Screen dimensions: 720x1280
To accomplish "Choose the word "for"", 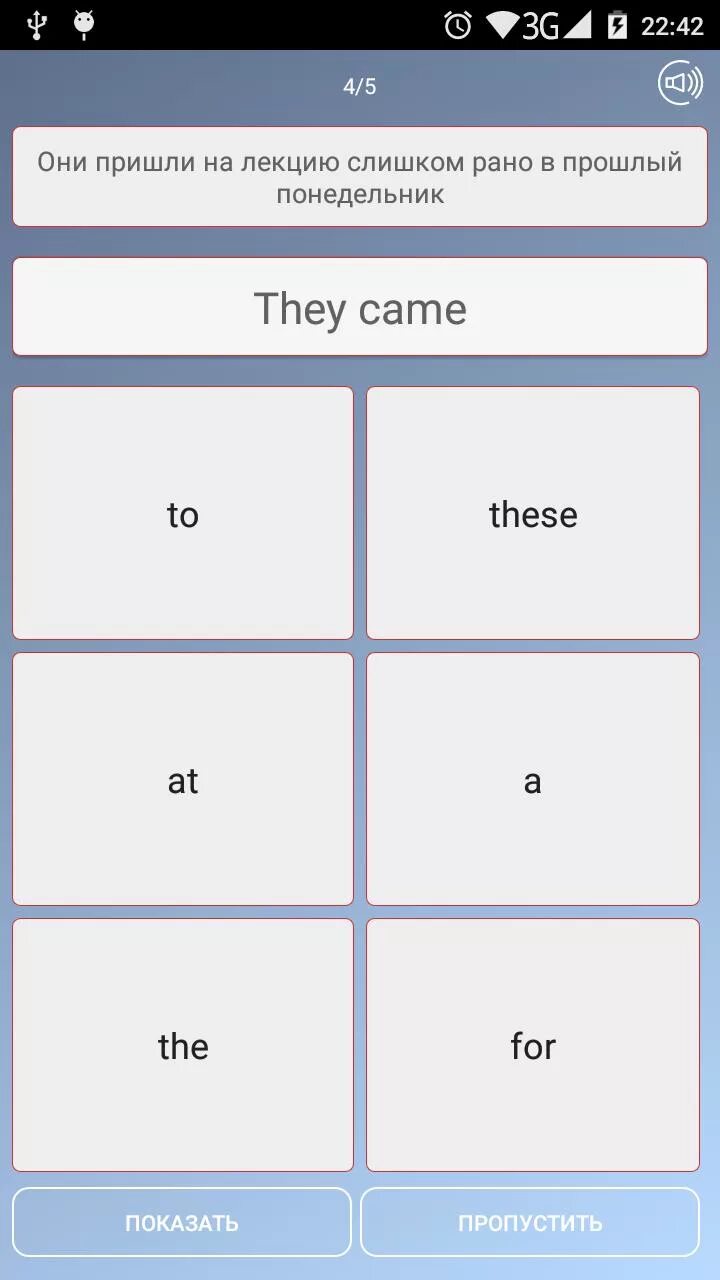I will click(533, 1045).
